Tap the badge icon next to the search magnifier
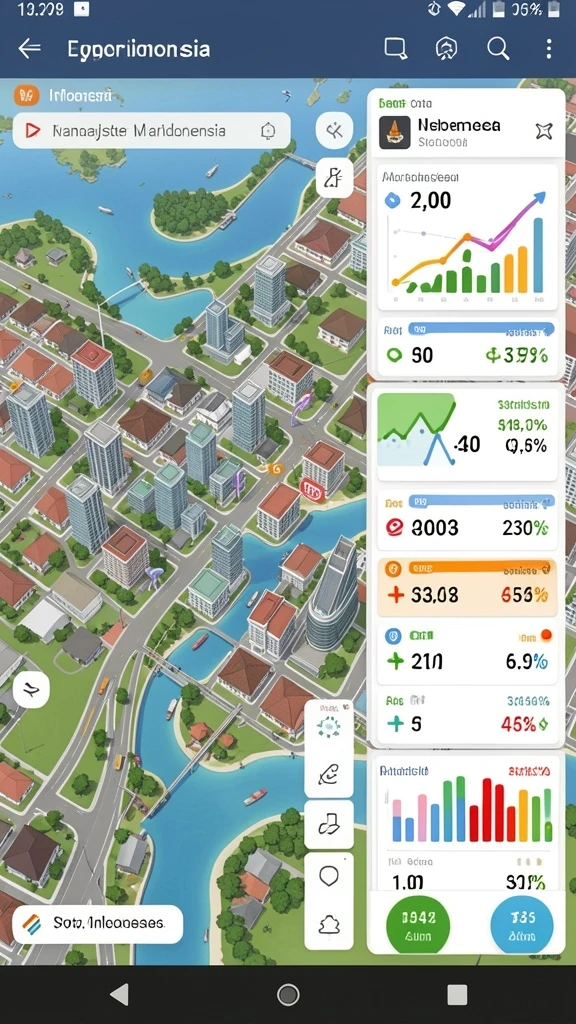 [446, 48]
